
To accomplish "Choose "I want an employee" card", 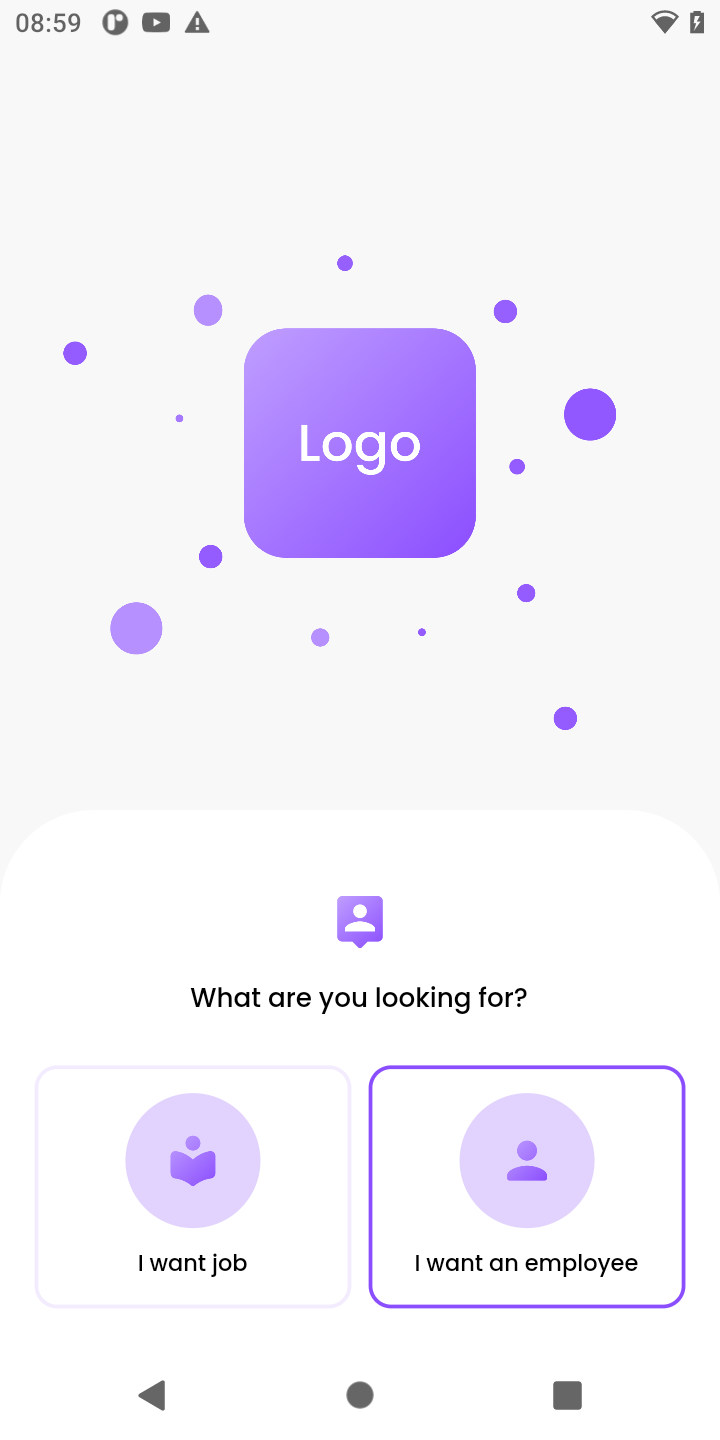I will pos(527,1186).
